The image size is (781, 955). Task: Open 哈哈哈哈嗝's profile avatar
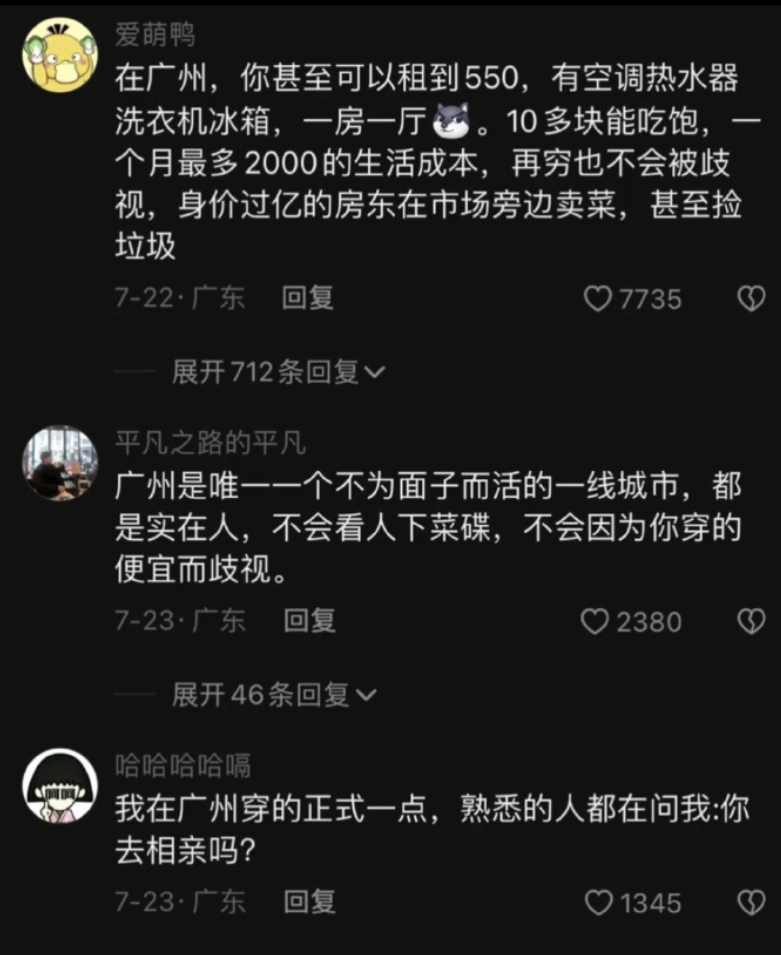tap(60, 786)
